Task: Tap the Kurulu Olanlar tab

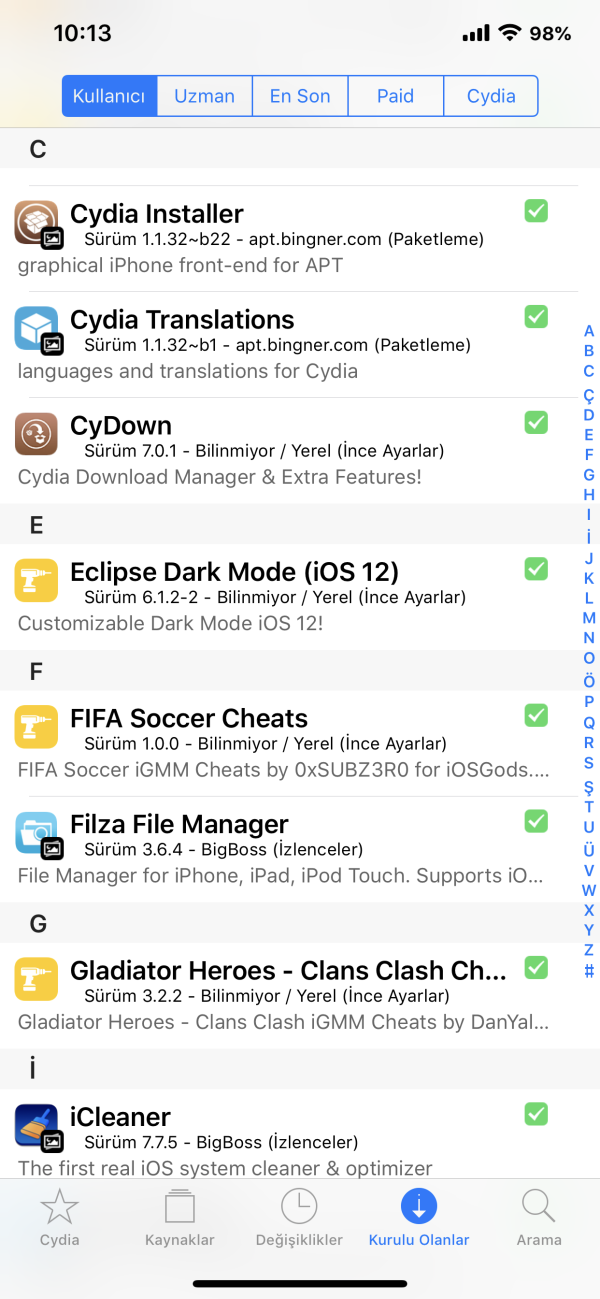Action: [x=419, y=1218]
